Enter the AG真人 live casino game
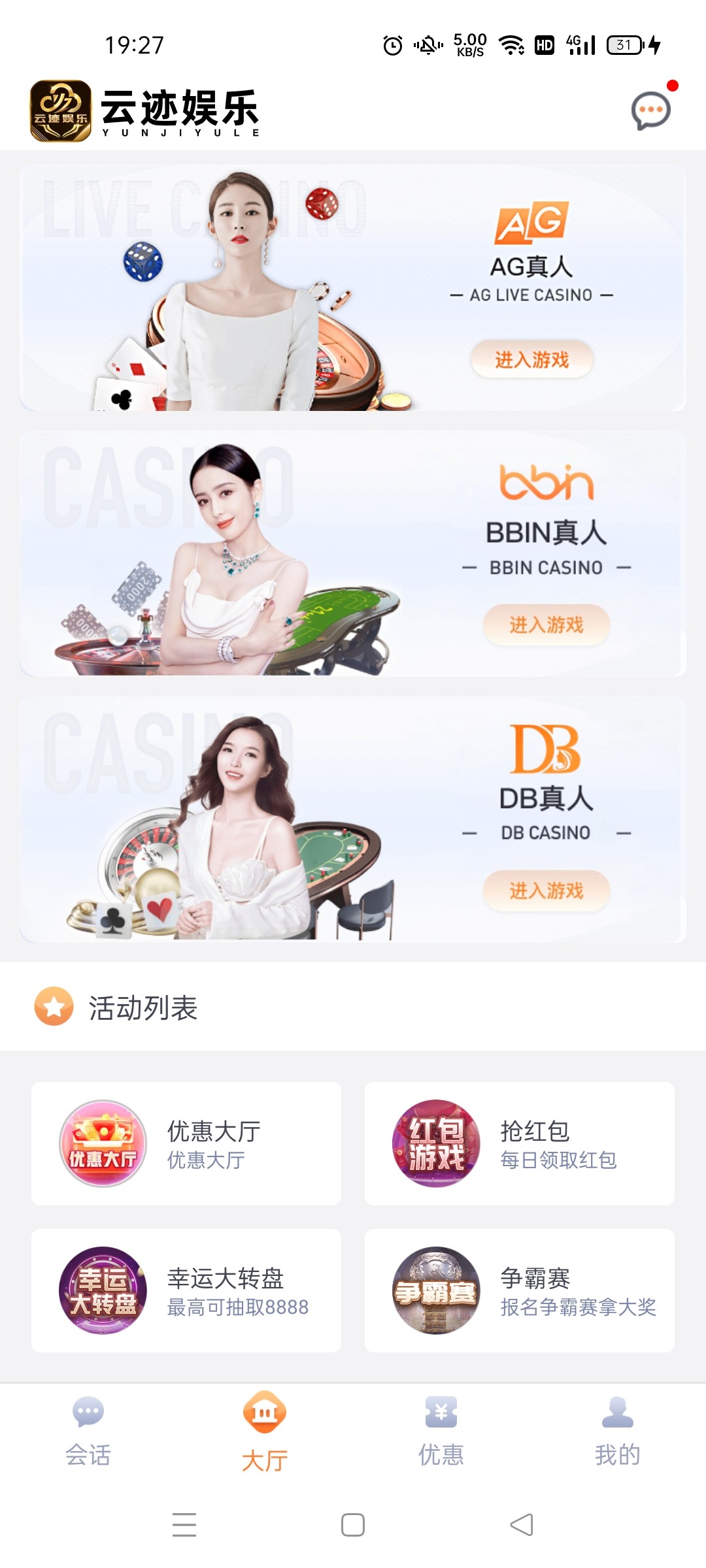Screen dimensions: 706x1568 pos(531,359)
